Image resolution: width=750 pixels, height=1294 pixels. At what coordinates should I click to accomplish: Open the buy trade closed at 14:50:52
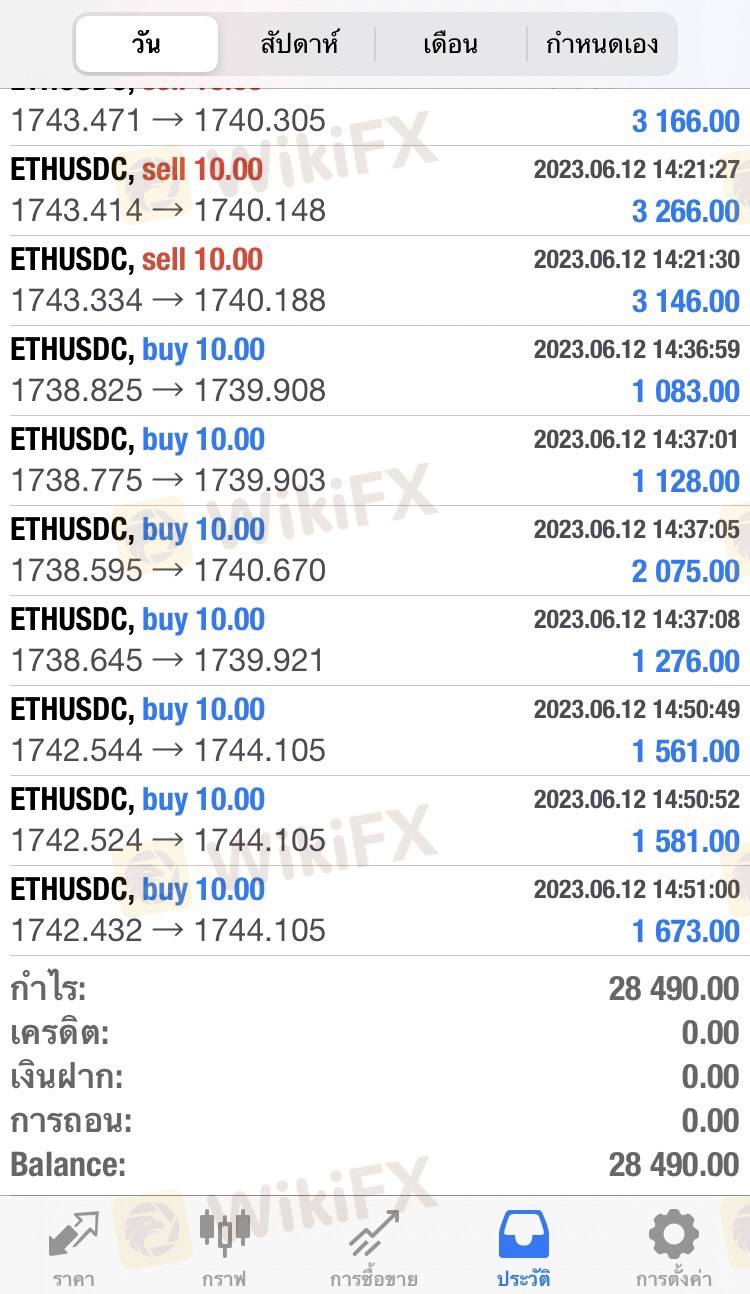pos(375,821)
